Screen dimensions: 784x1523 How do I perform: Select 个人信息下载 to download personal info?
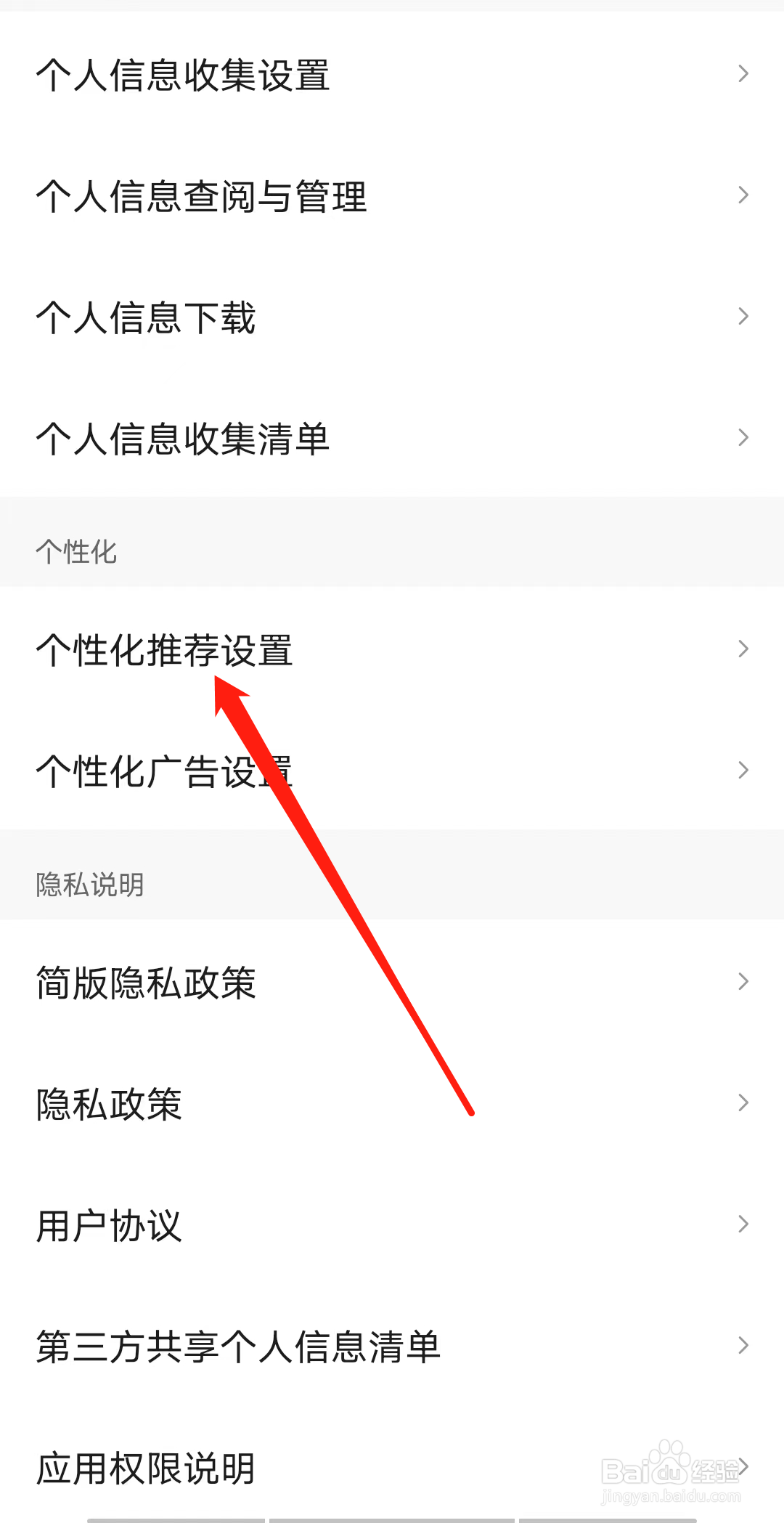coord(145,317)
